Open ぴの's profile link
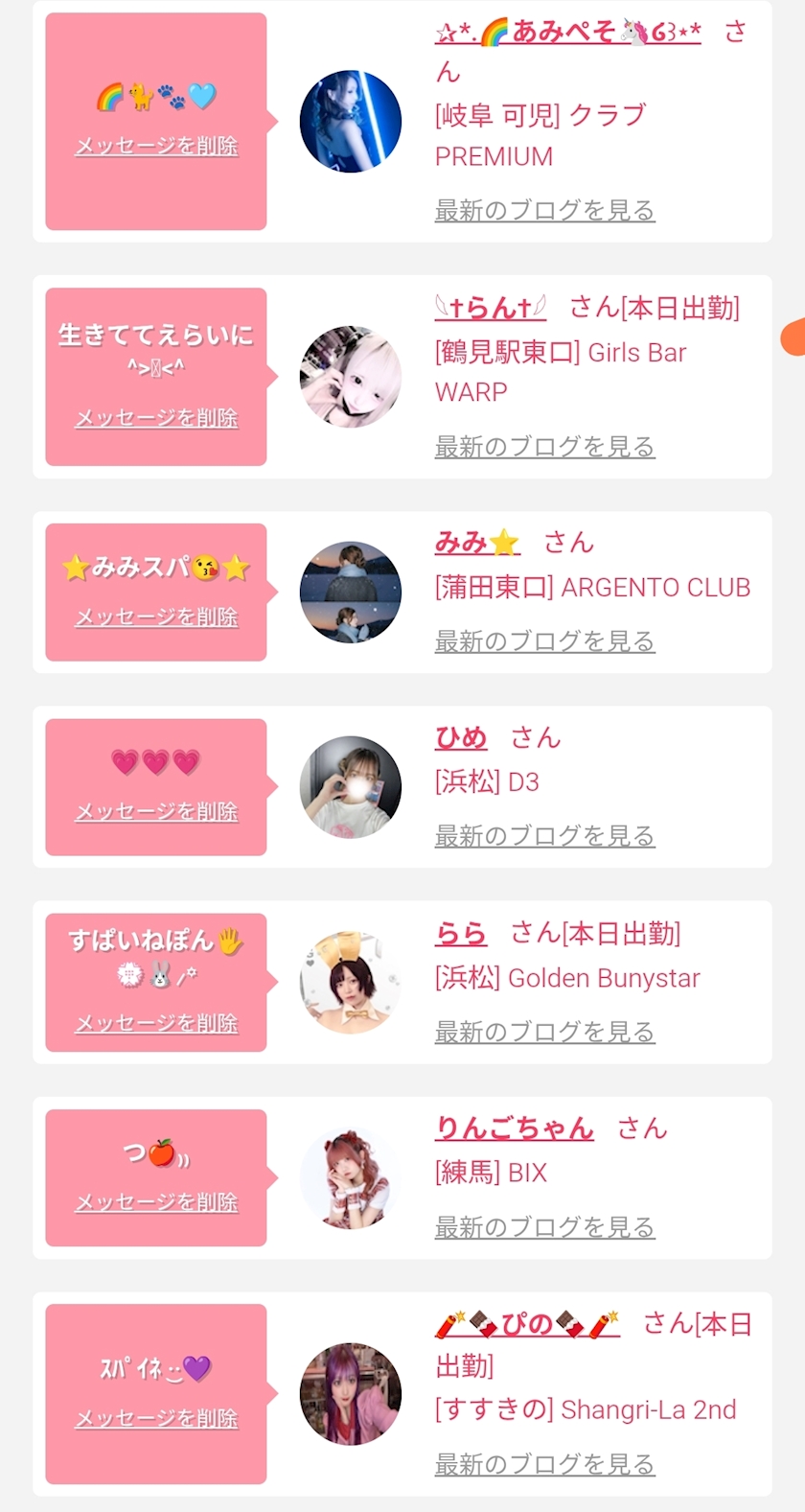 [x=527, y=1325]
